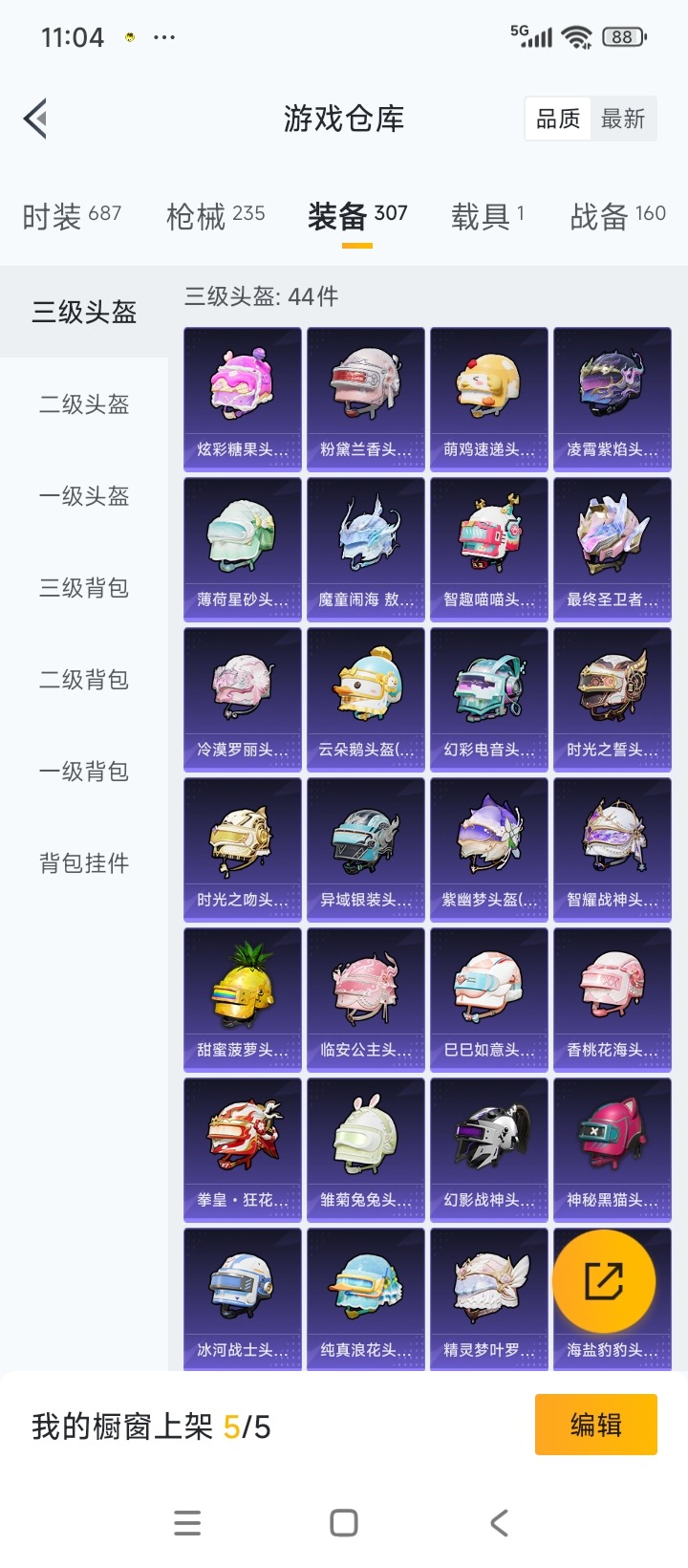Switch sorting to 品质
Image resolution: width=688 pixels, height=1568 pixels.
point(557,118)
